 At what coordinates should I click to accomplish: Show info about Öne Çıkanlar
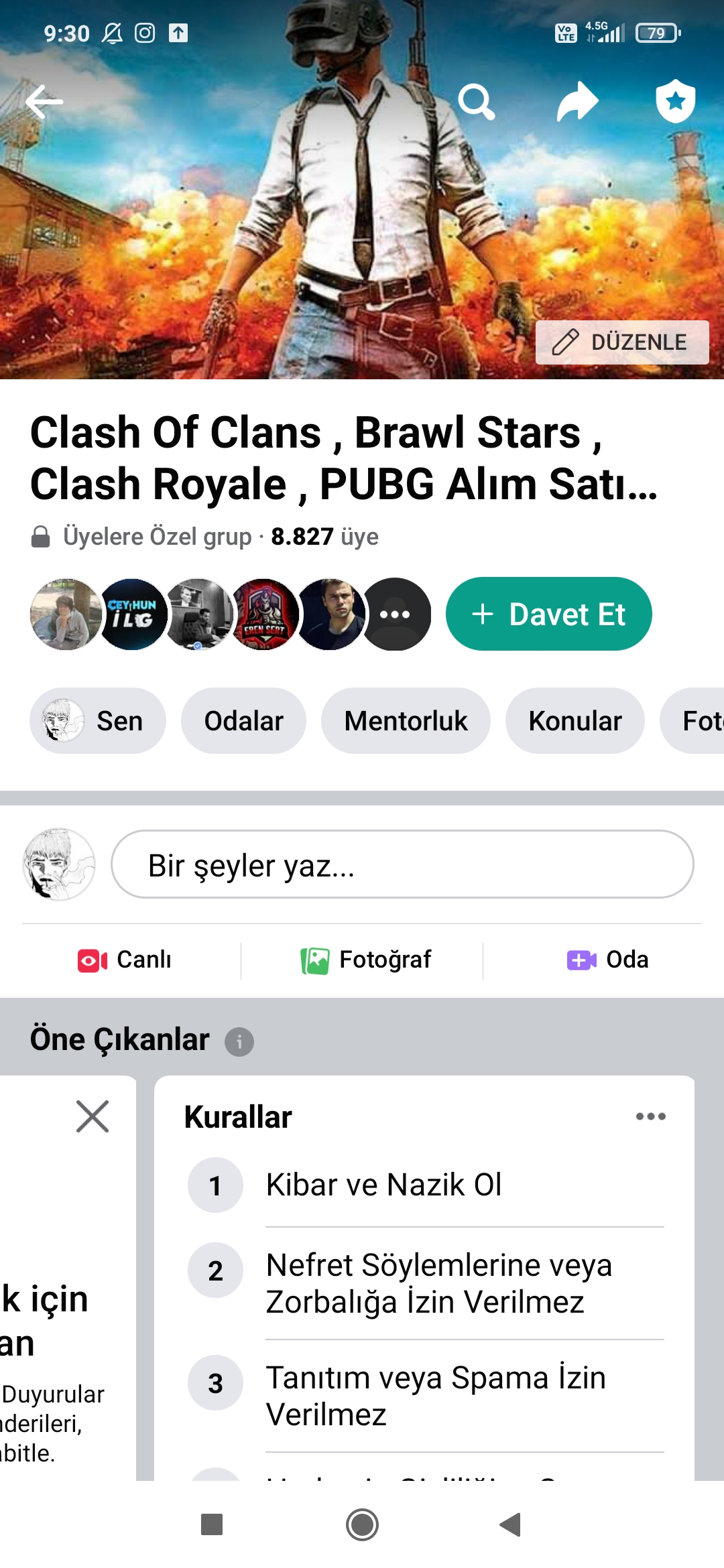[239, 1042]
